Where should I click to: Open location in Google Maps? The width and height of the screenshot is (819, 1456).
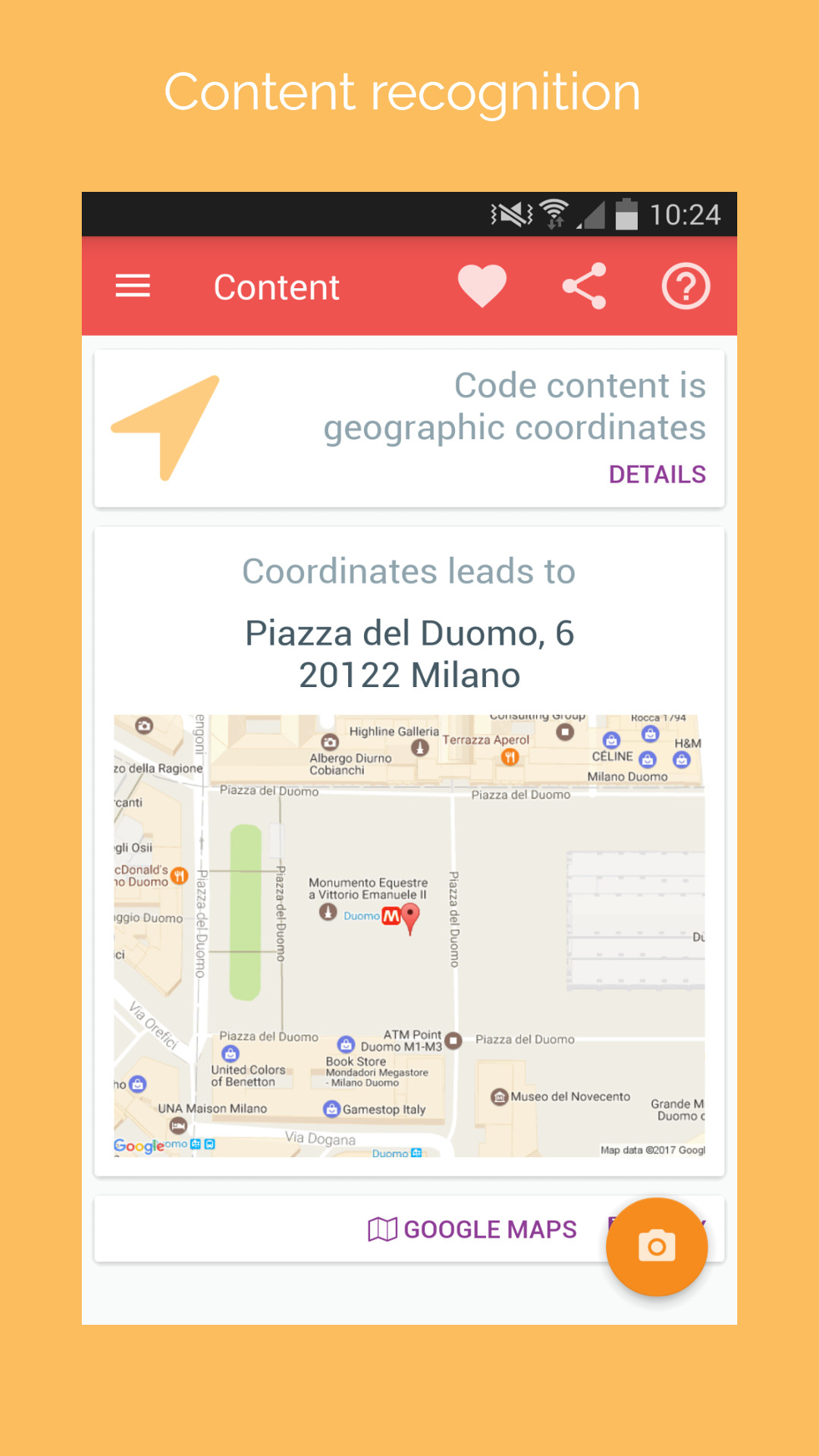(488, 1228)
